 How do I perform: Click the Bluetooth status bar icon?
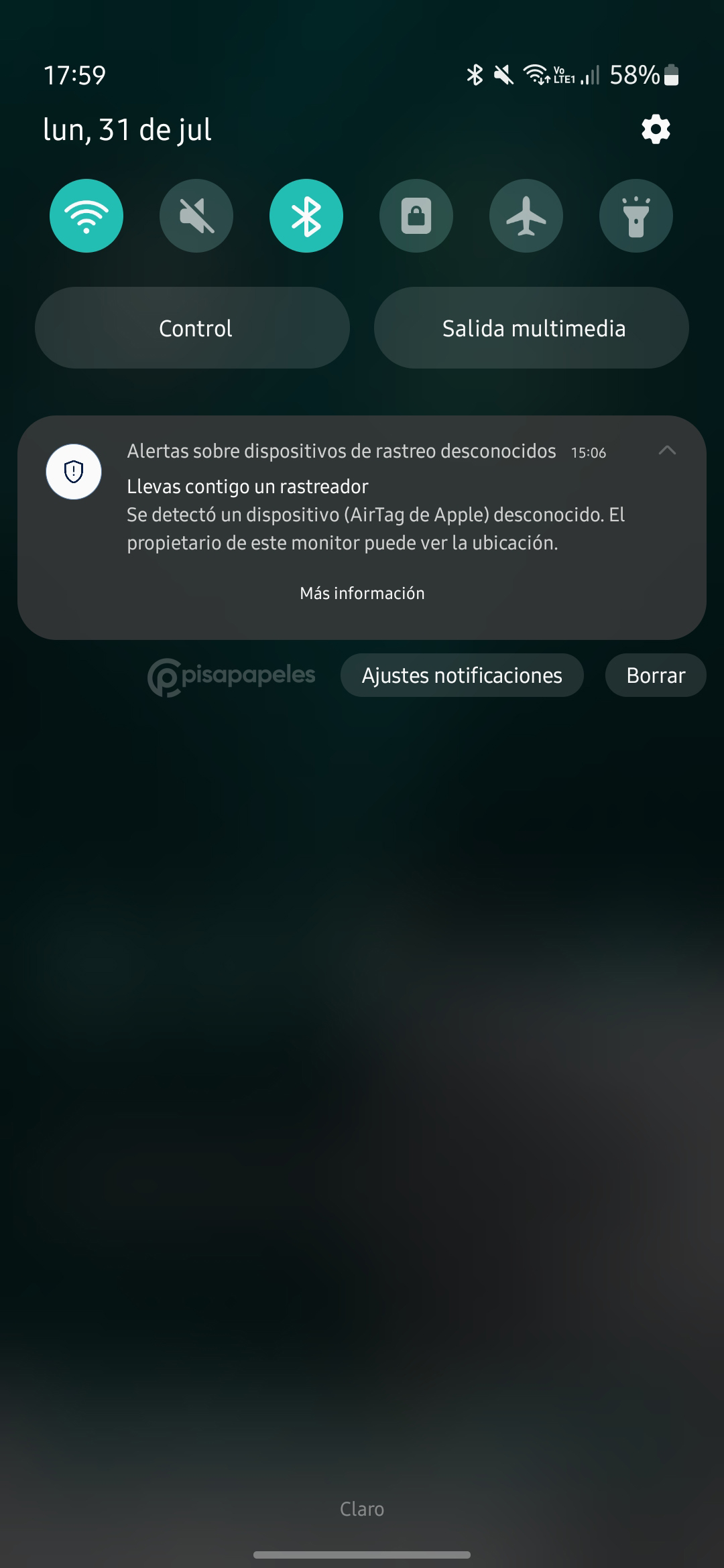[x=475, y=76]
